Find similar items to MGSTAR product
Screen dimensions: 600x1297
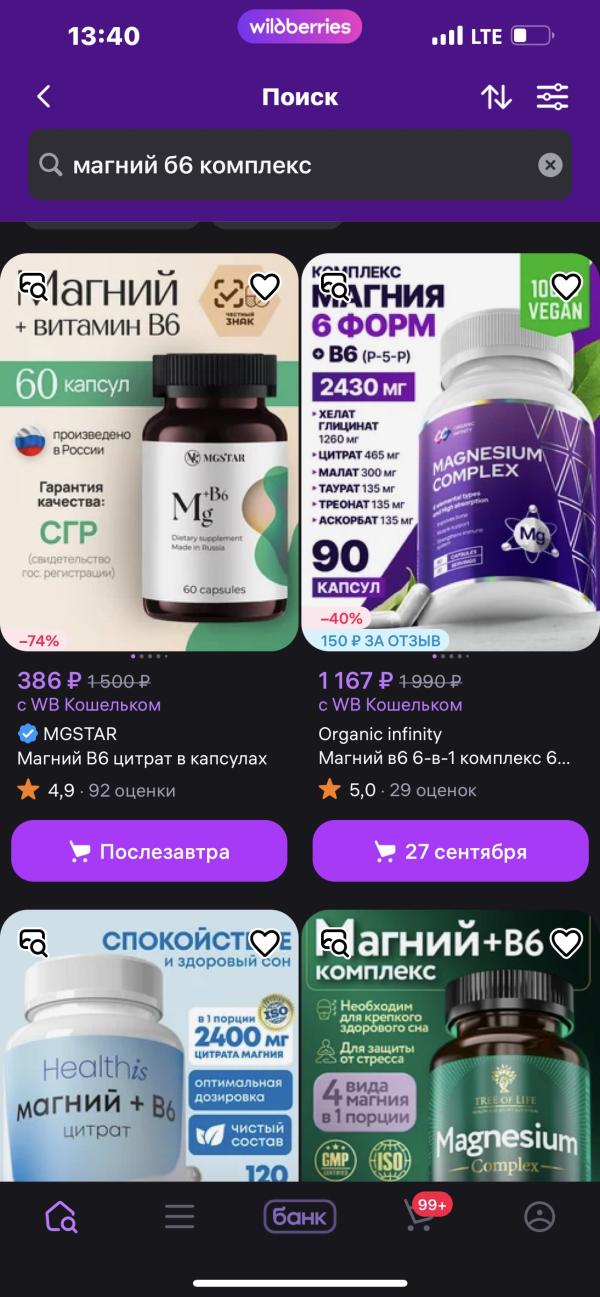click(x=34, y=287)
